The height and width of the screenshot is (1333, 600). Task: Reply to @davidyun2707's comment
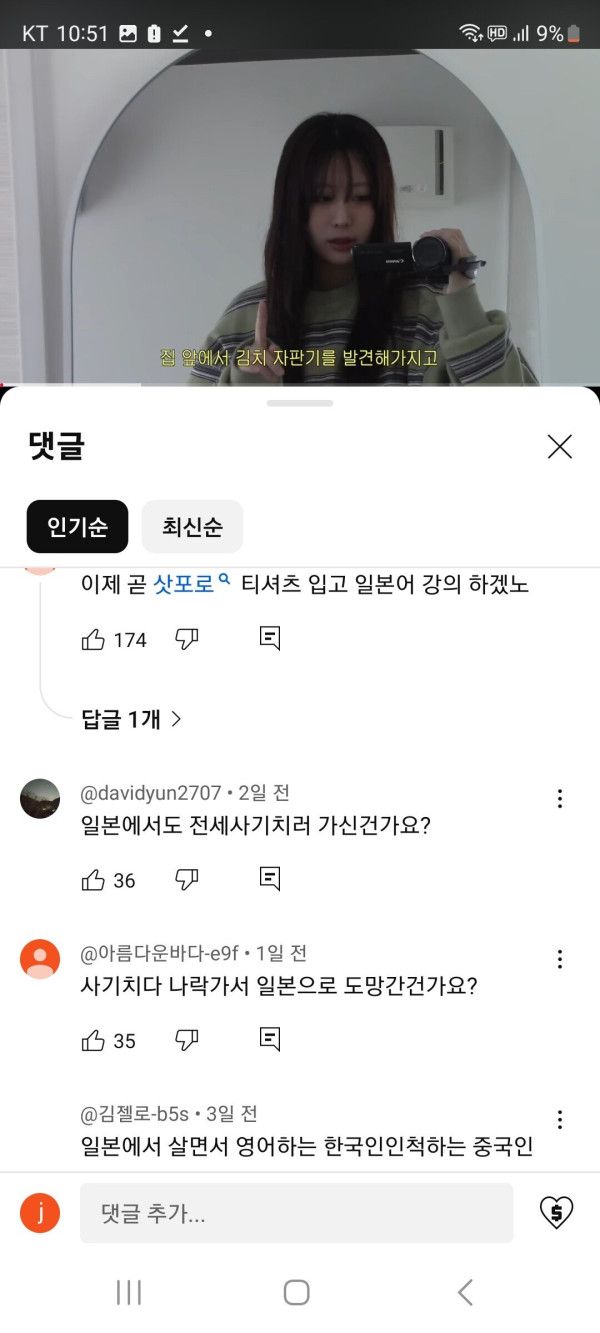pos(269,880)
